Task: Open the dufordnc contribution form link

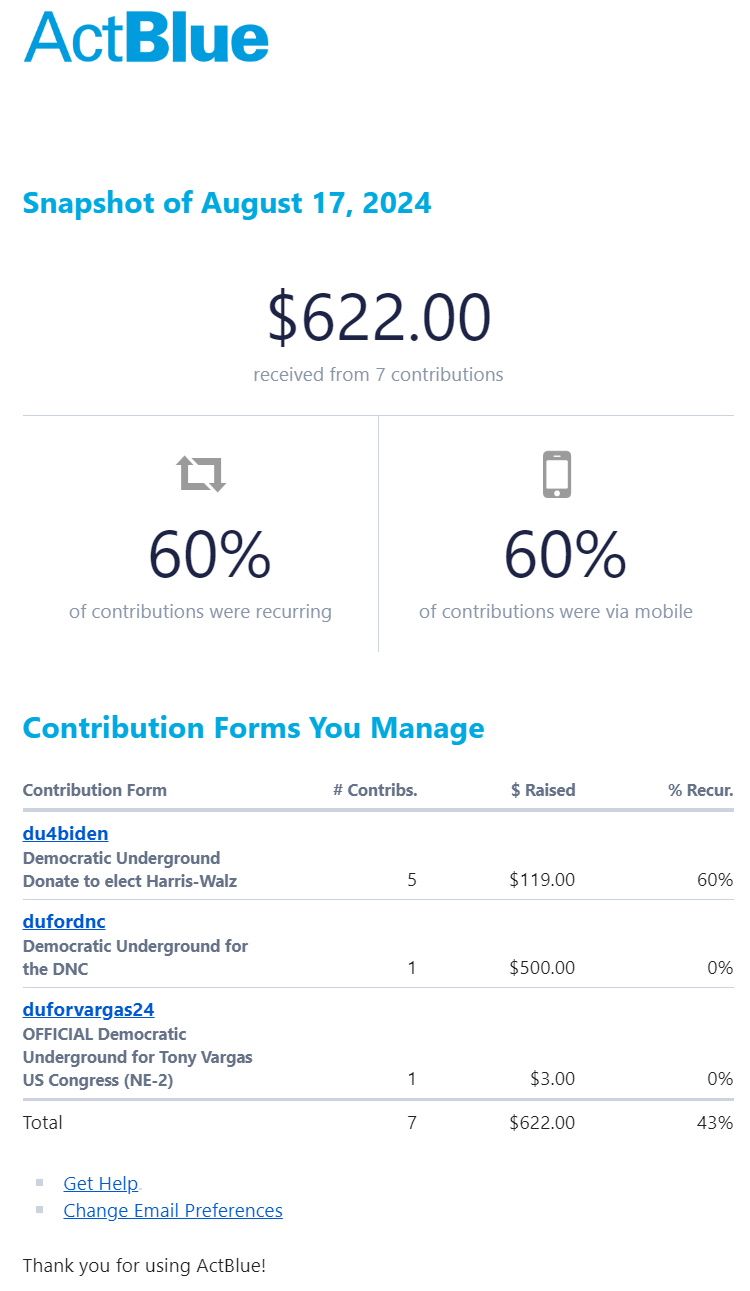Action: tap(64, 922)
